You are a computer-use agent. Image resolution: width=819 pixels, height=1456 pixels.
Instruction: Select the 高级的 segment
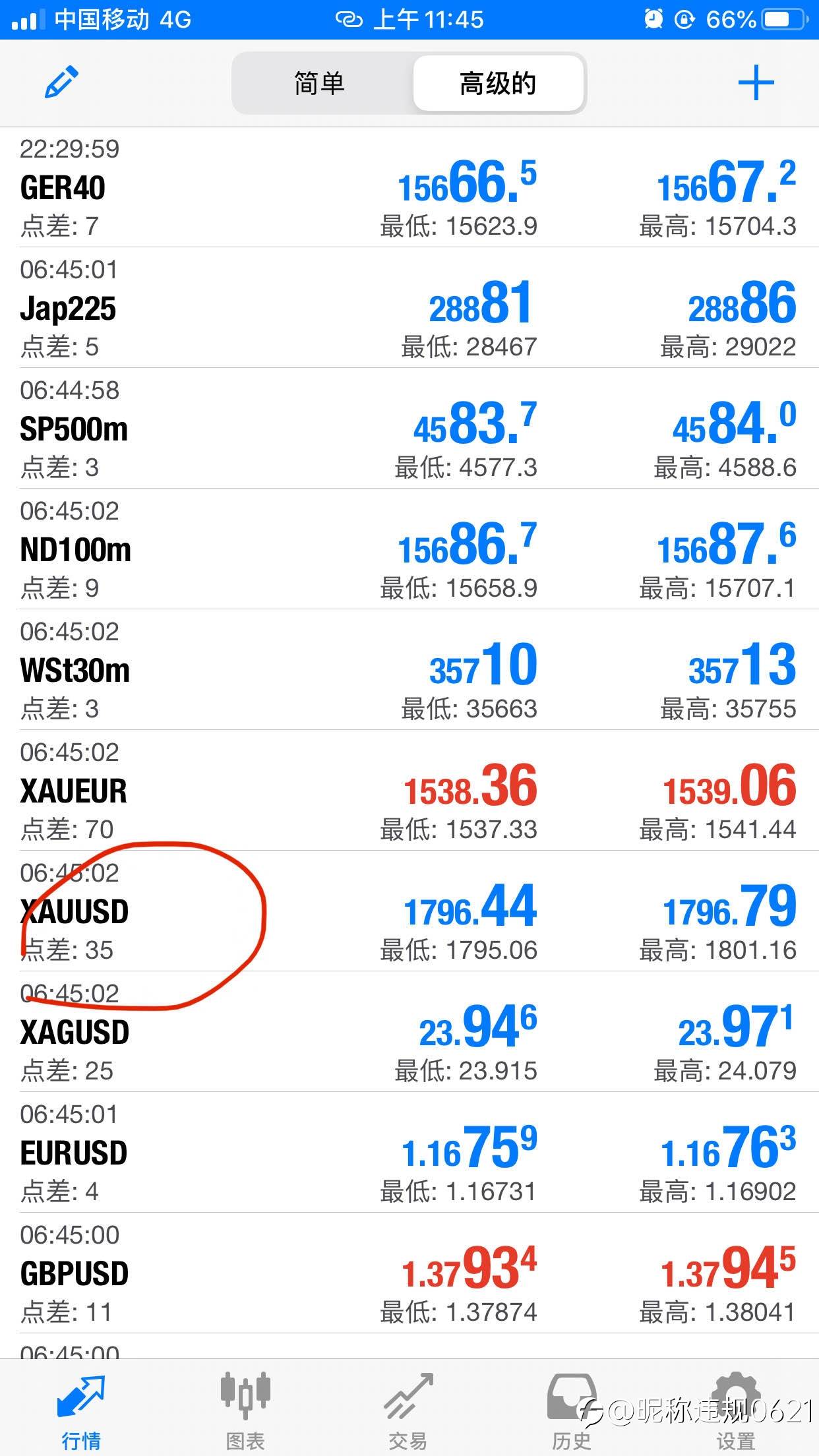(498, 84)
